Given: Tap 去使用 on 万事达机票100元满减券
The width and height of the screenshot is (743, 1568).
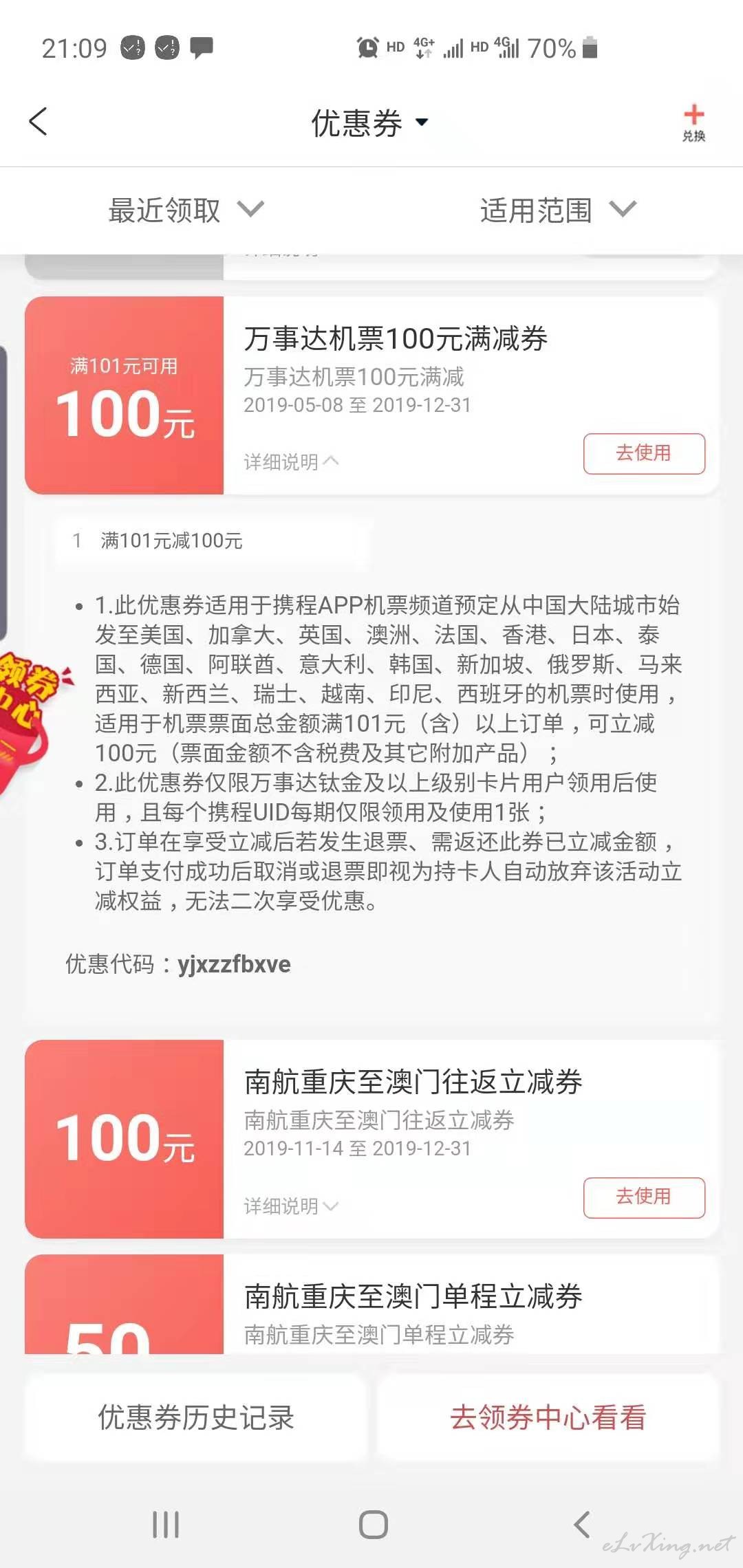Looking at the screenshot, I should click(644, 453).
